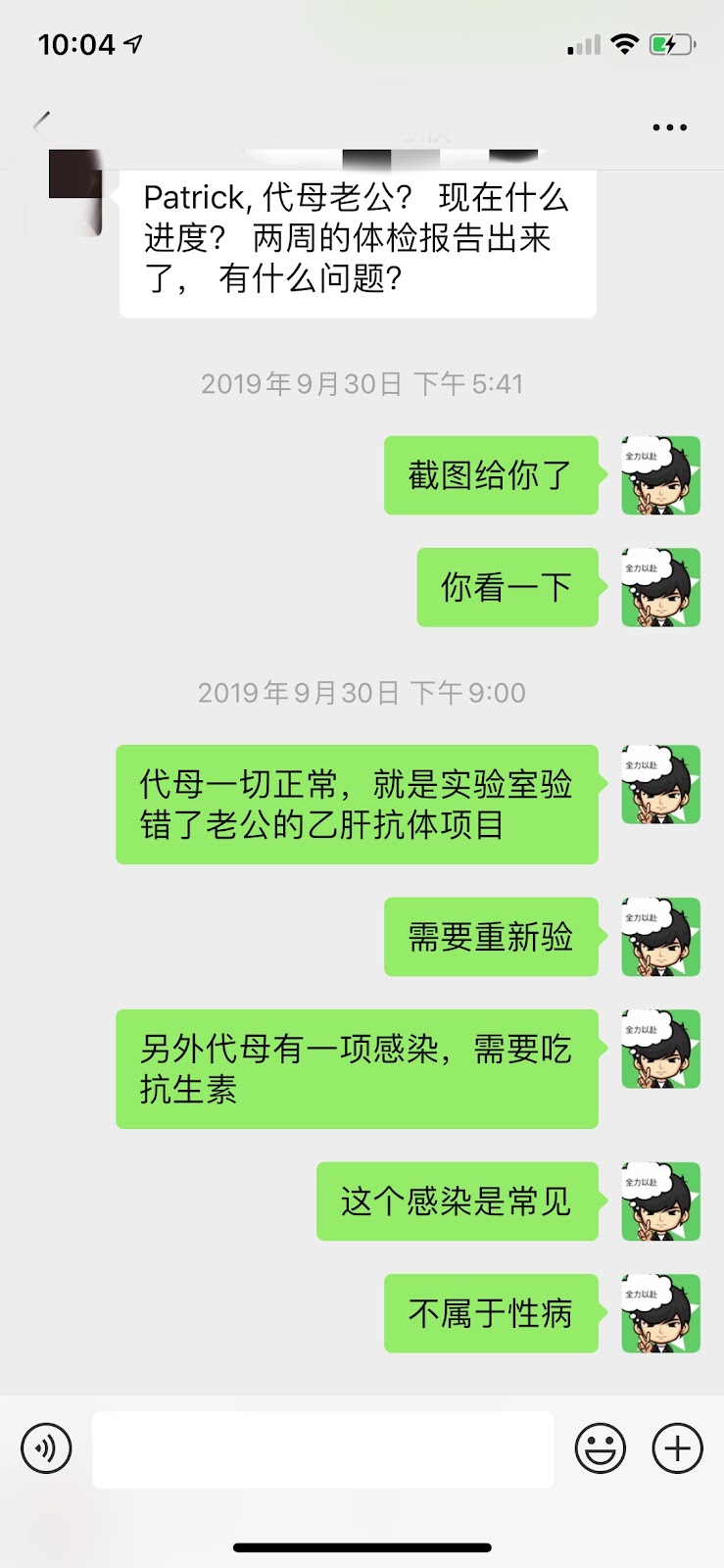Open the emoji sticker panel
Screen dimensions: 724x1568
(x=600, y=1448)
